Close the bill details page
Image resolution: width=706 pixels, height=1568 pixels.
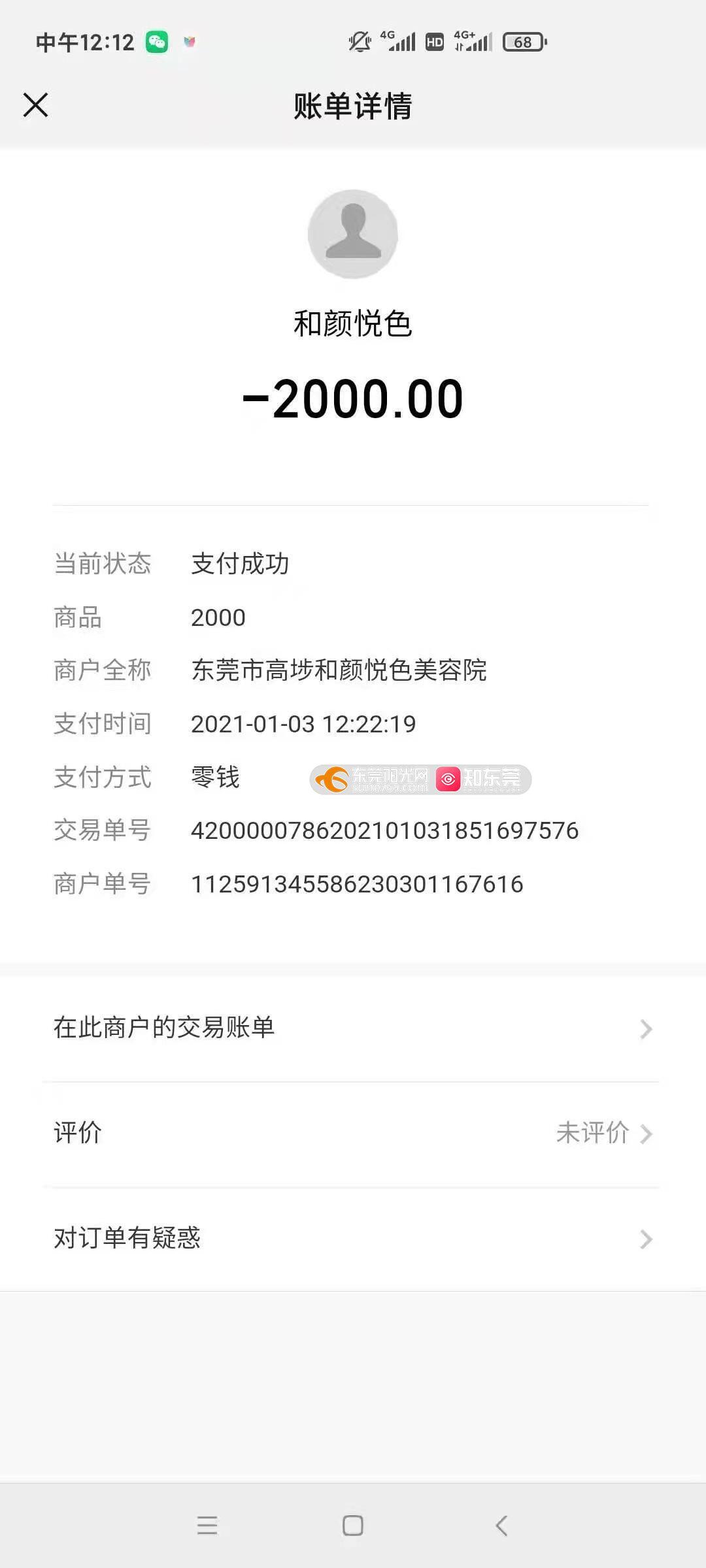coord(35,105)
